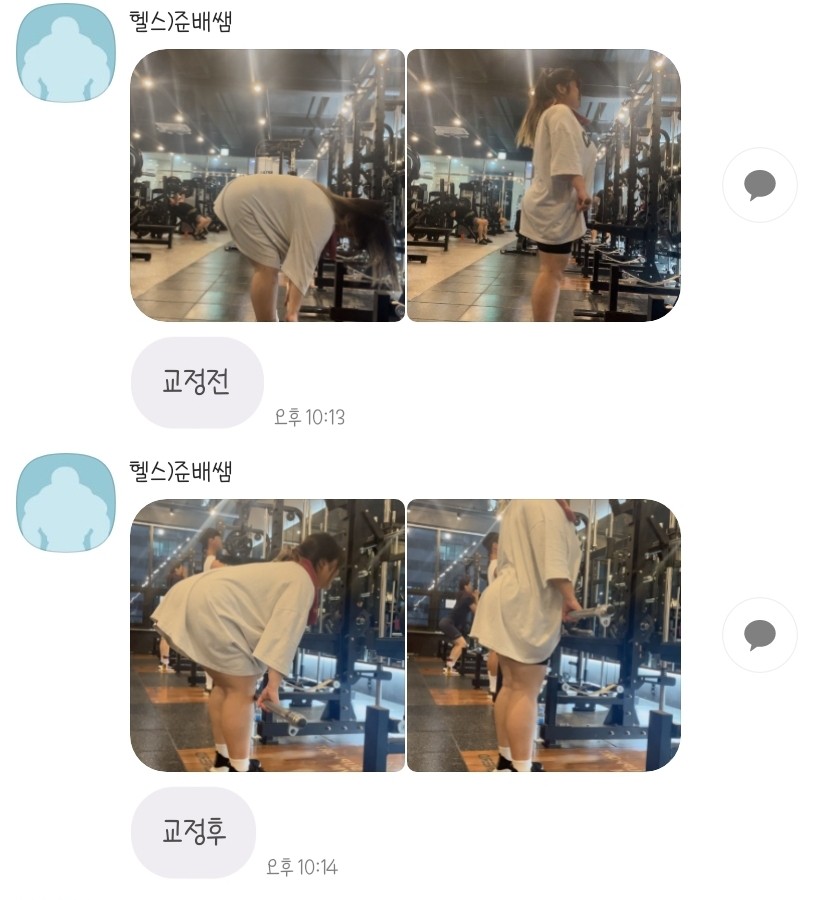Image resolution: width=840 pixels, height=900 pixels.
Task: Open the standing photo above 교정전
Action: (x=544, y=185)
